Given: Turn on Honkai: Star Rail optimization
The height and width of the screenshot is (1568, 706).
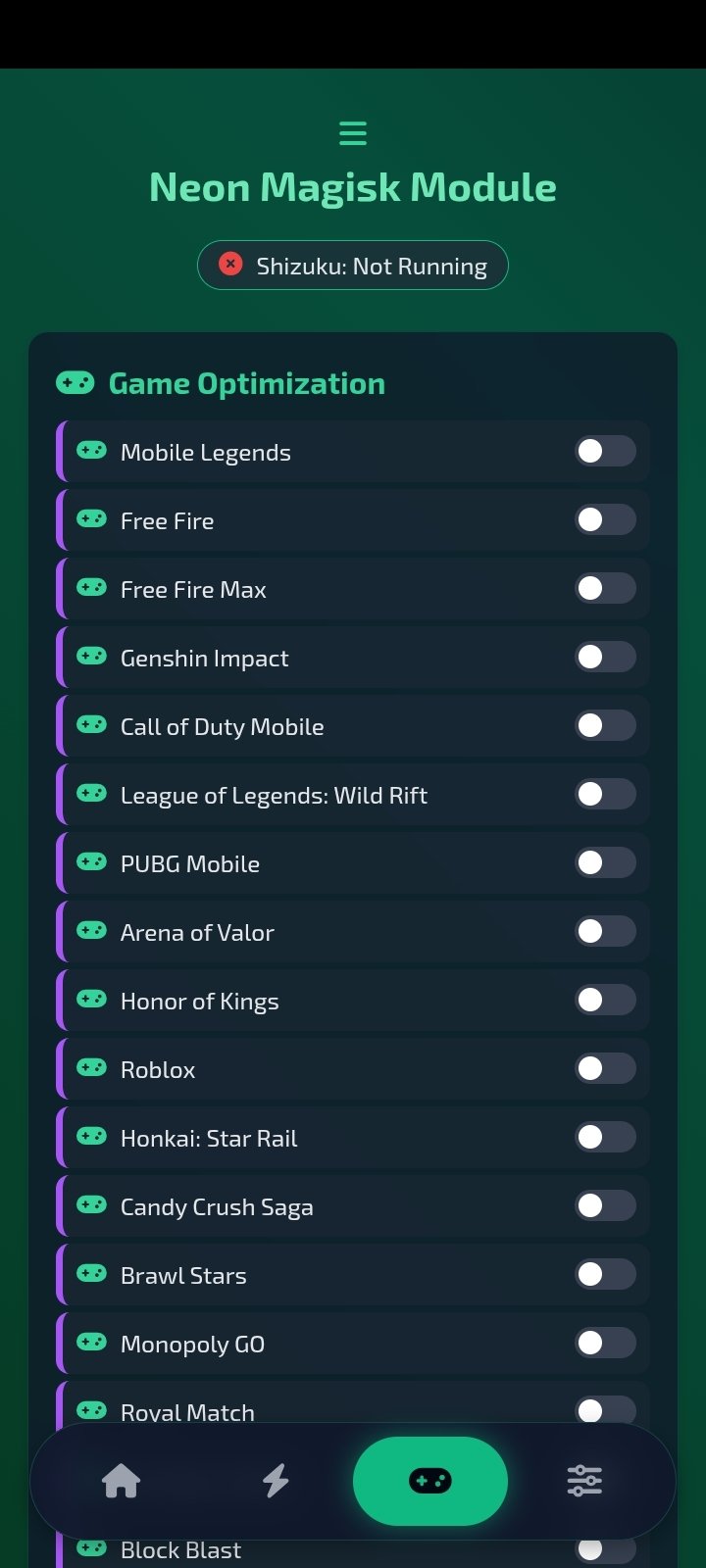Looking at the screenshot, I should 605,1137.
